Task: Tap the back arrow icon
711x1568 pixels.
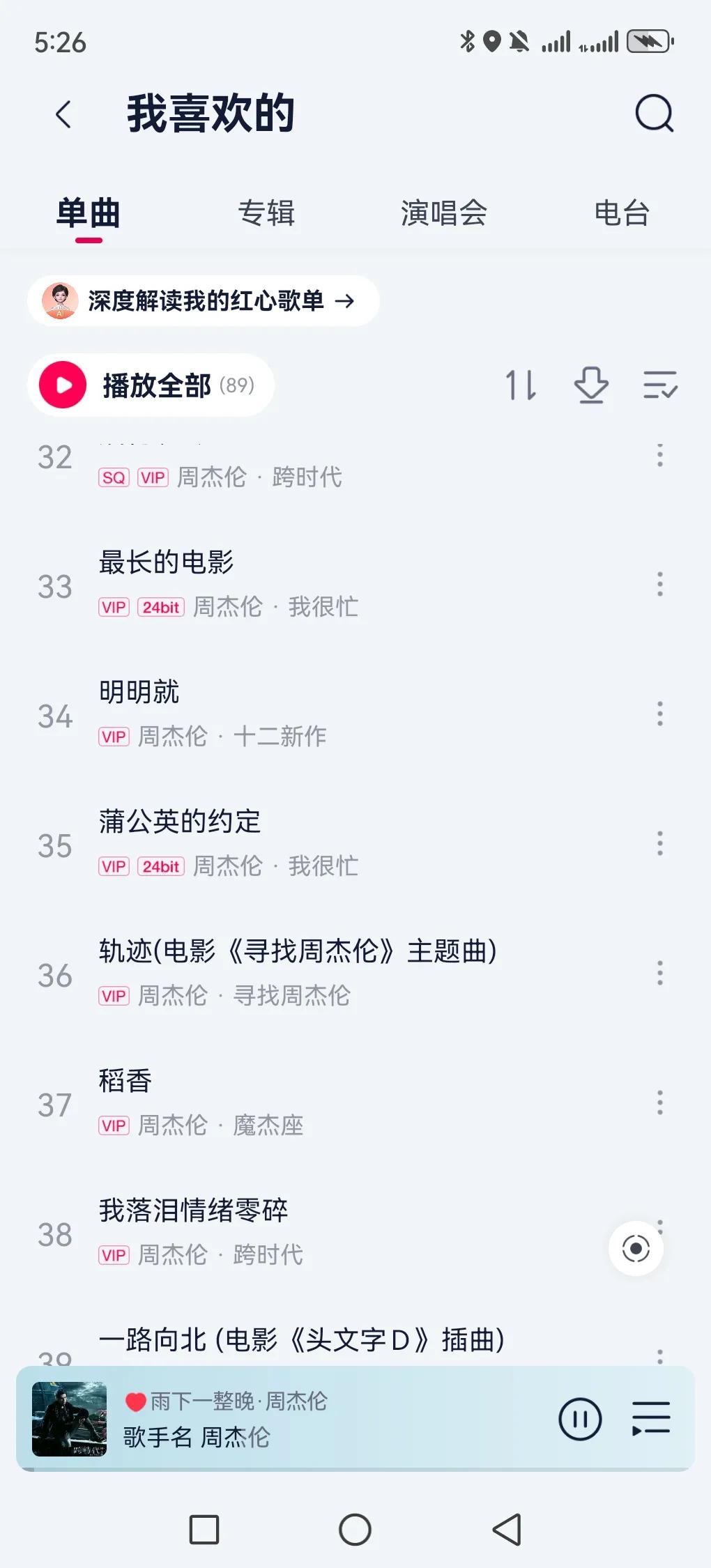Action: click(63, 114)
